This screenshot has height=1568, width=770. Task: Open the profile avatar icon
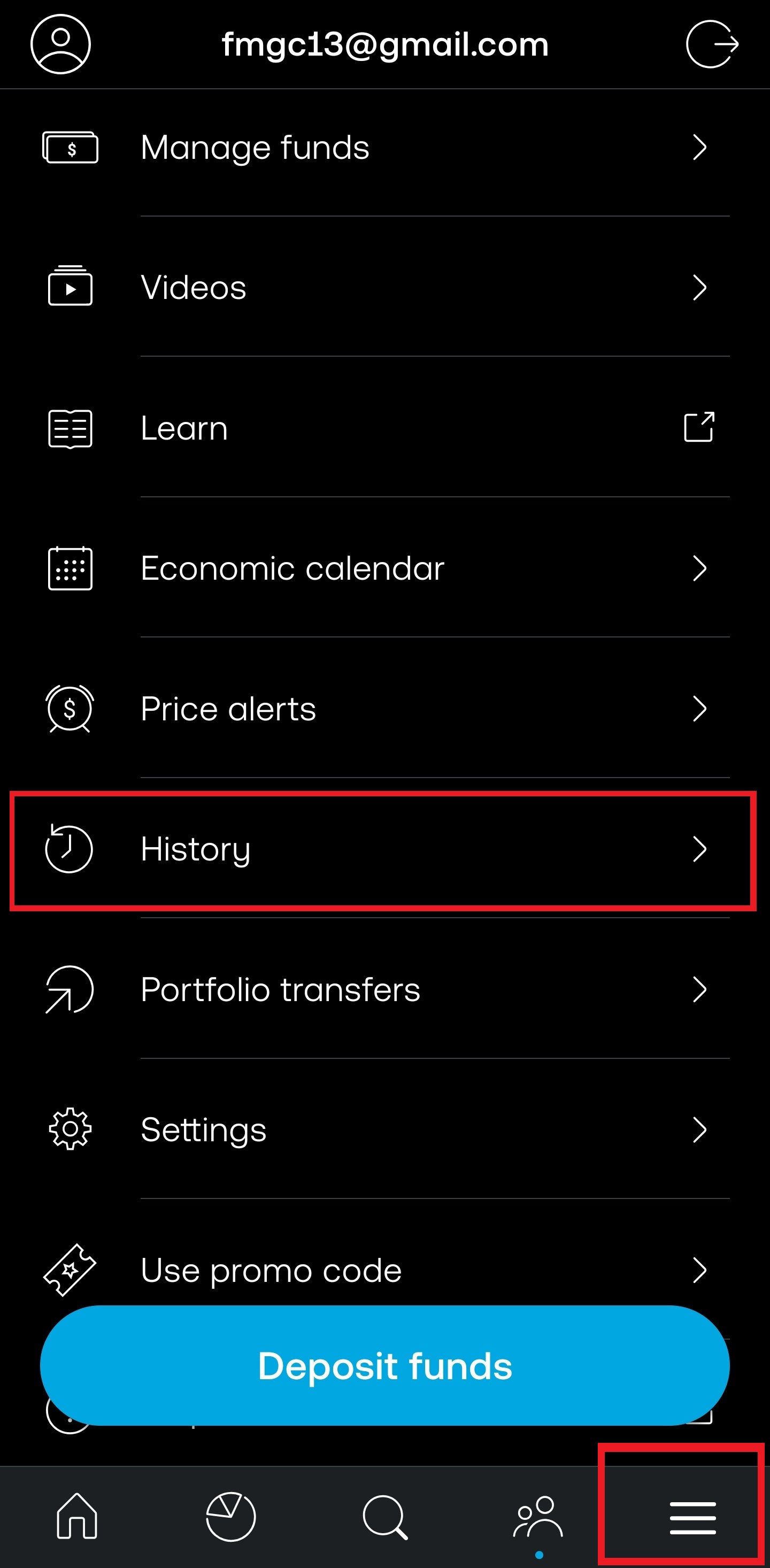click(60, 44)
